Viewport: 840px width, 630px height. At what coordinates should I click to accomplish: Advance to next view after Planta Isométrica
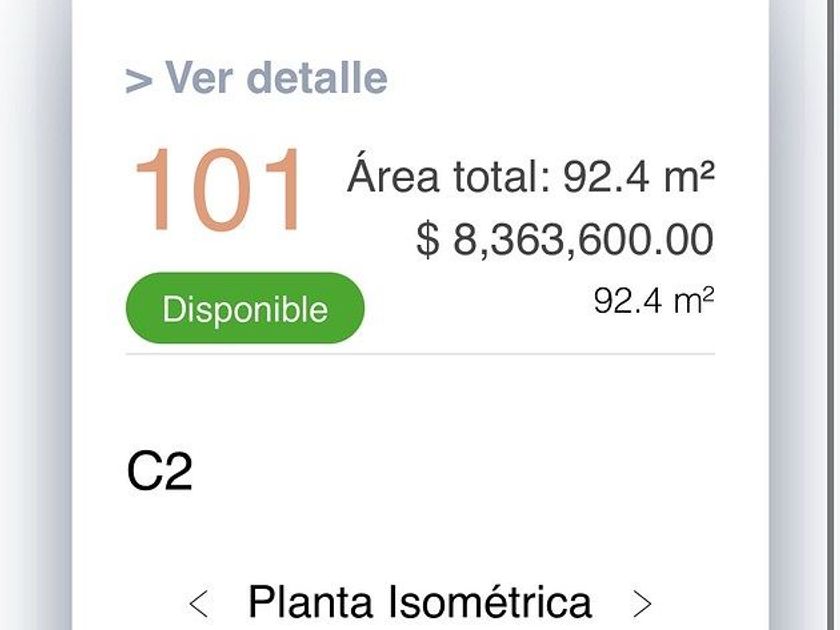(x=642, y=603)
